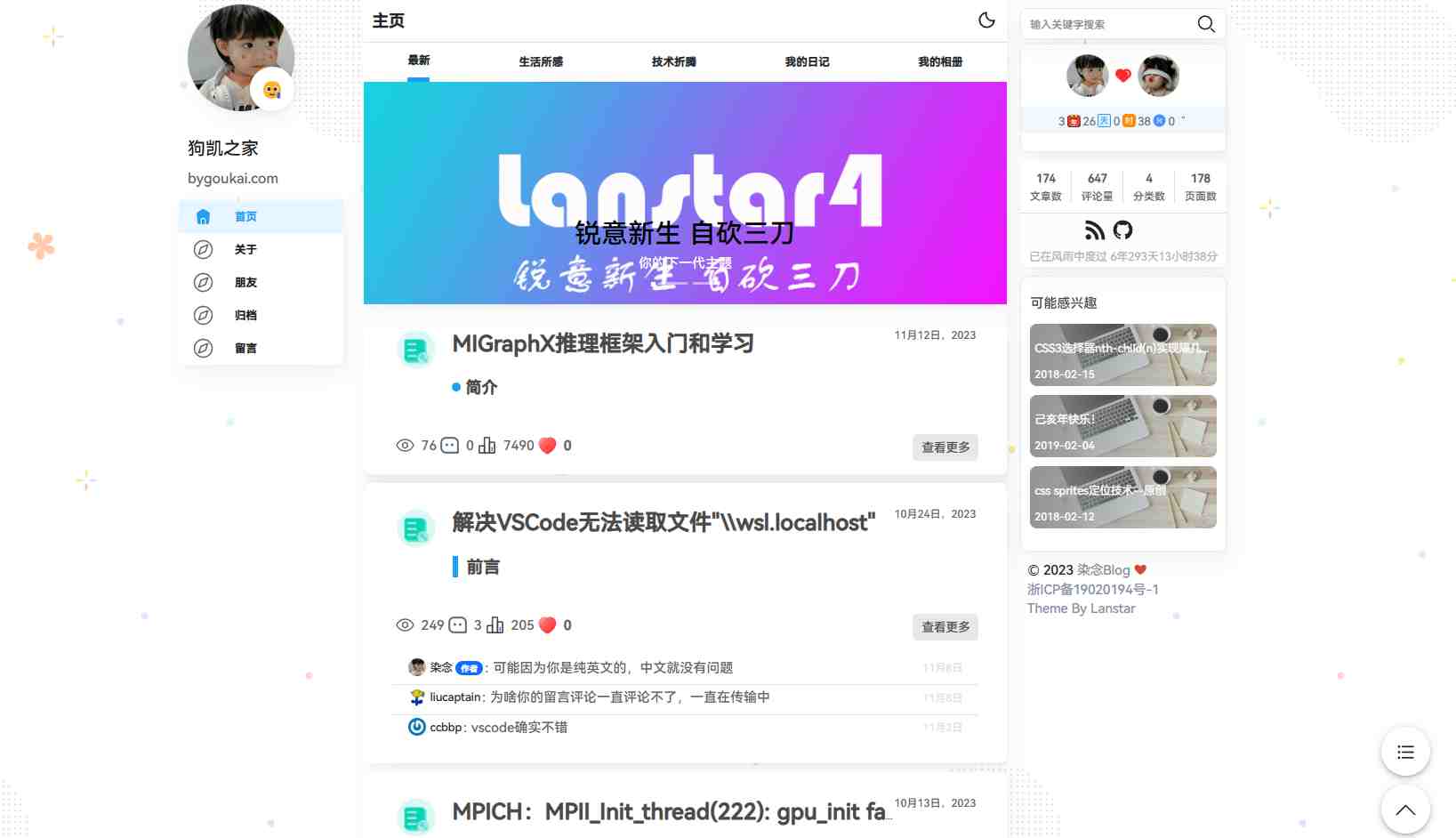
Task: Switch to the 生活所感 tab
Action: [x=541, y=62]
